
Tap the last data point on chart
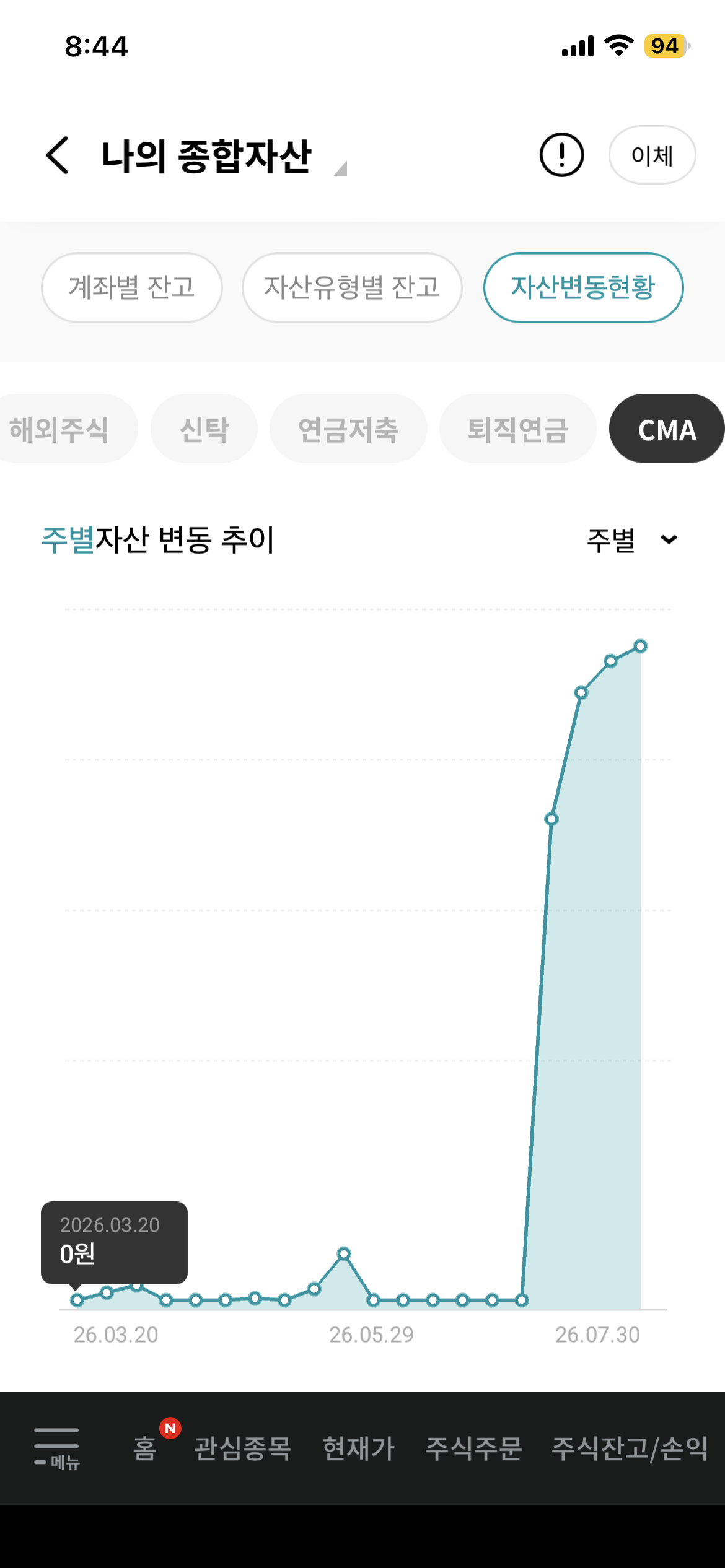(640, 647)
